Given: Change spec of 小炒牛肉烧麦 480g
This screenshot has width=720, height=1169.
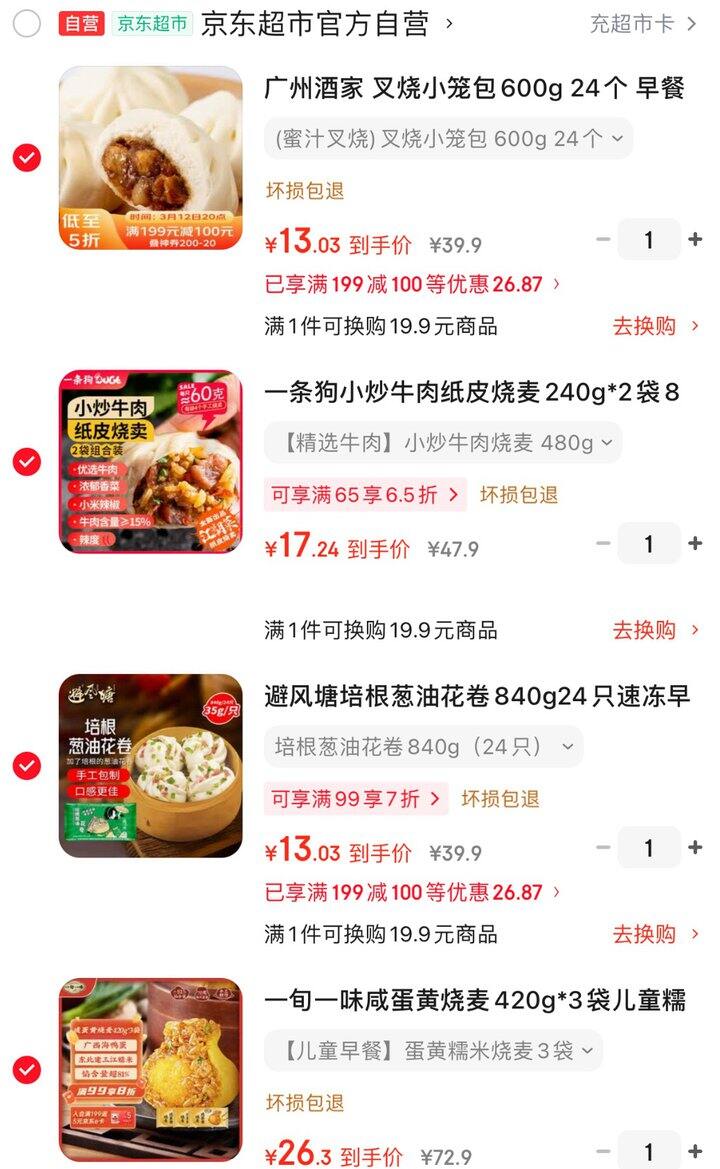Looking at the screenshot, I should pos(442,443).
